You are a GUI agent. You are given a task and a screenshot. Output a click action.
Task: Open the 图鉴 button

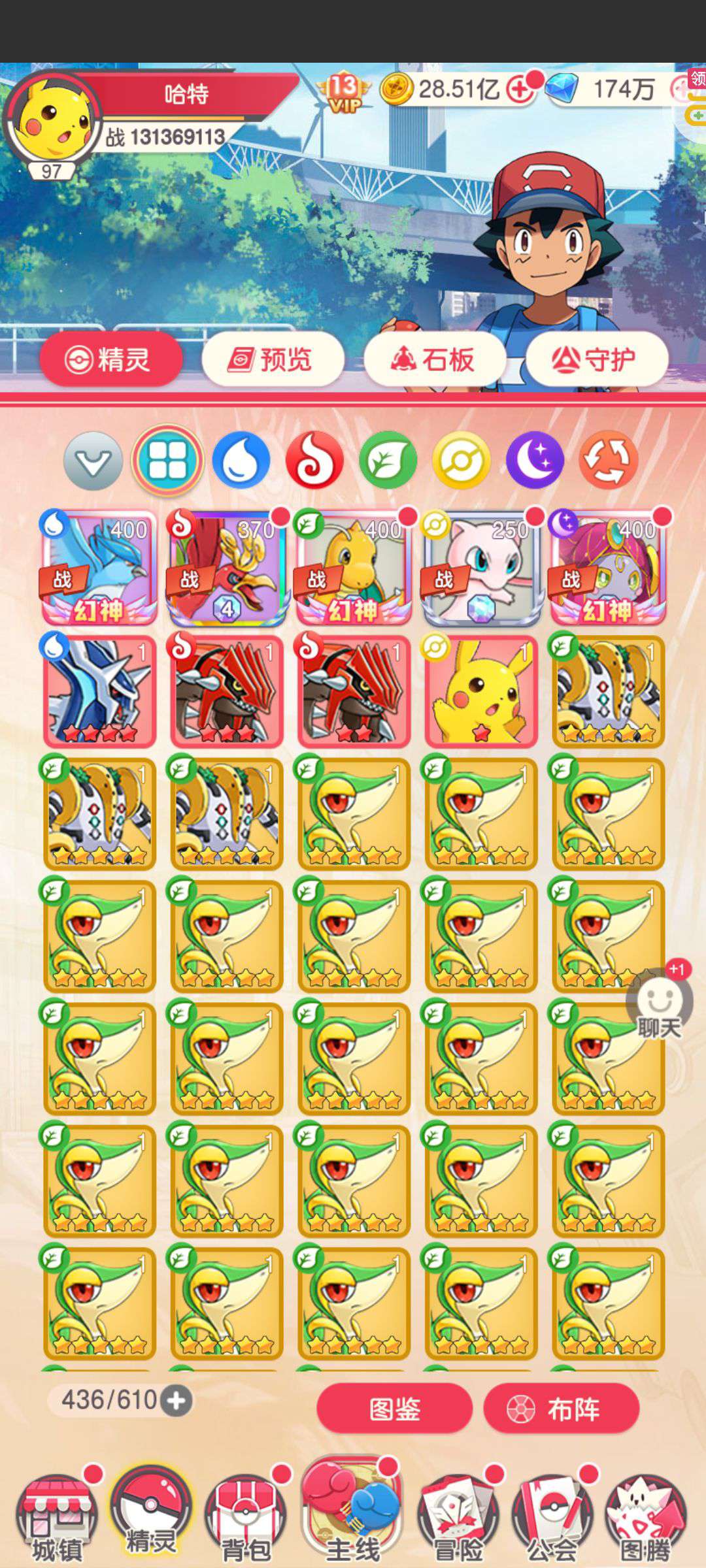pyautogui.click(x=394, y=1409)
